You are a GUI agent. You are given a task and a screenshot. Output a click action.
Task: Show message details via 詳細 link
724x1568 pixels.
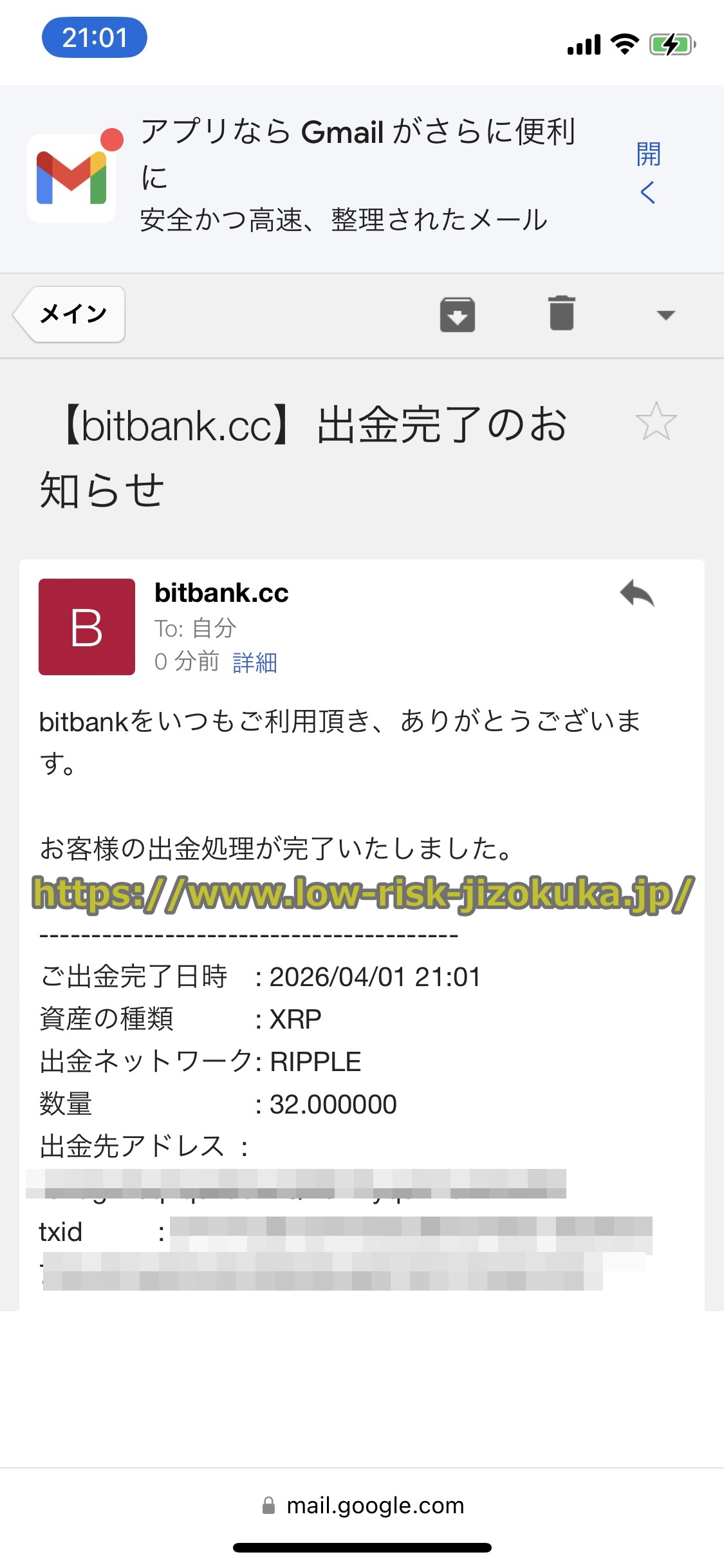click(x=255, y=662)
